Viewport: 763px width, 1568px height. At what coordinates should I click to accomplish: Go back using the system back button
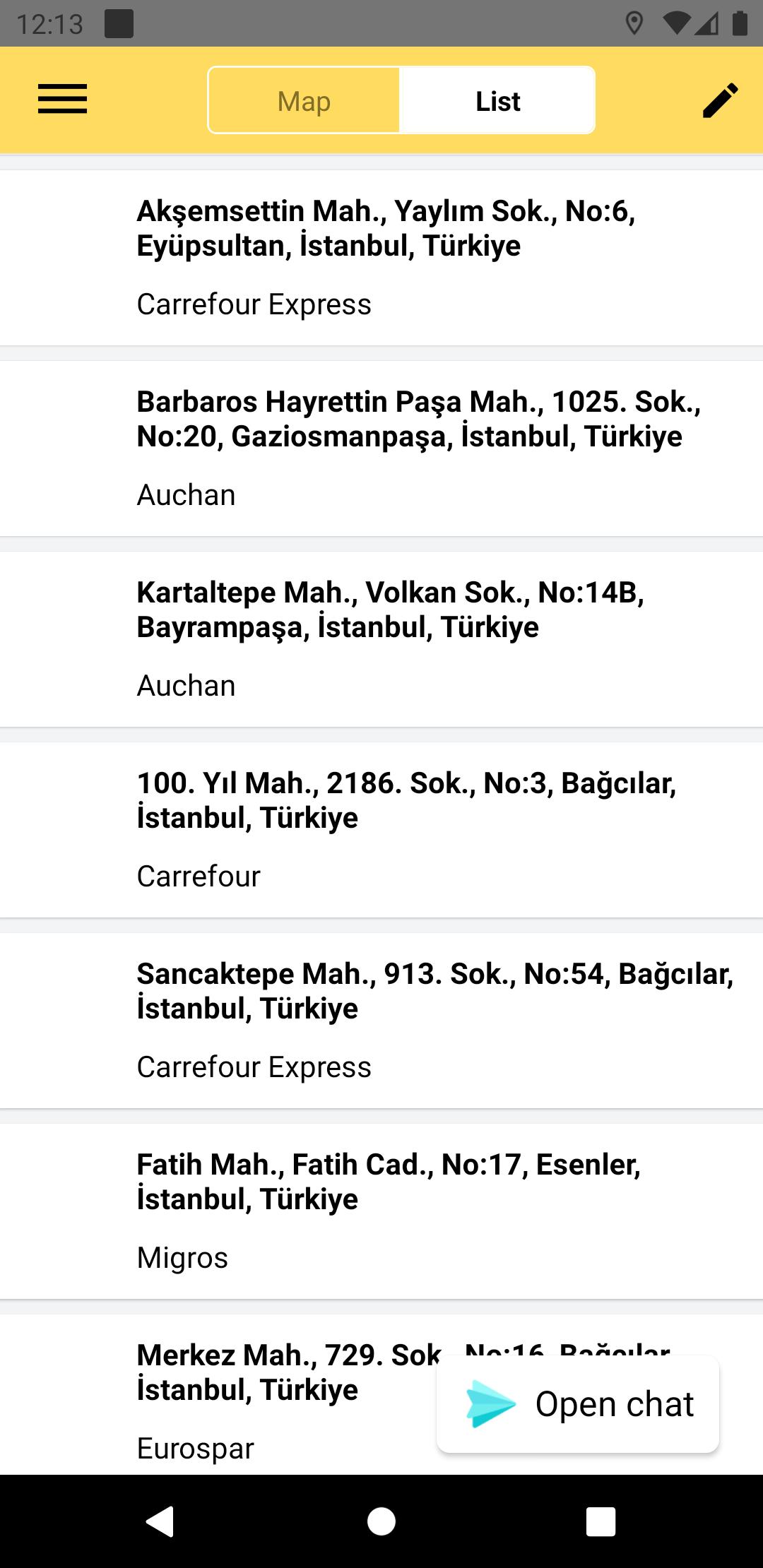[160, 1521]
